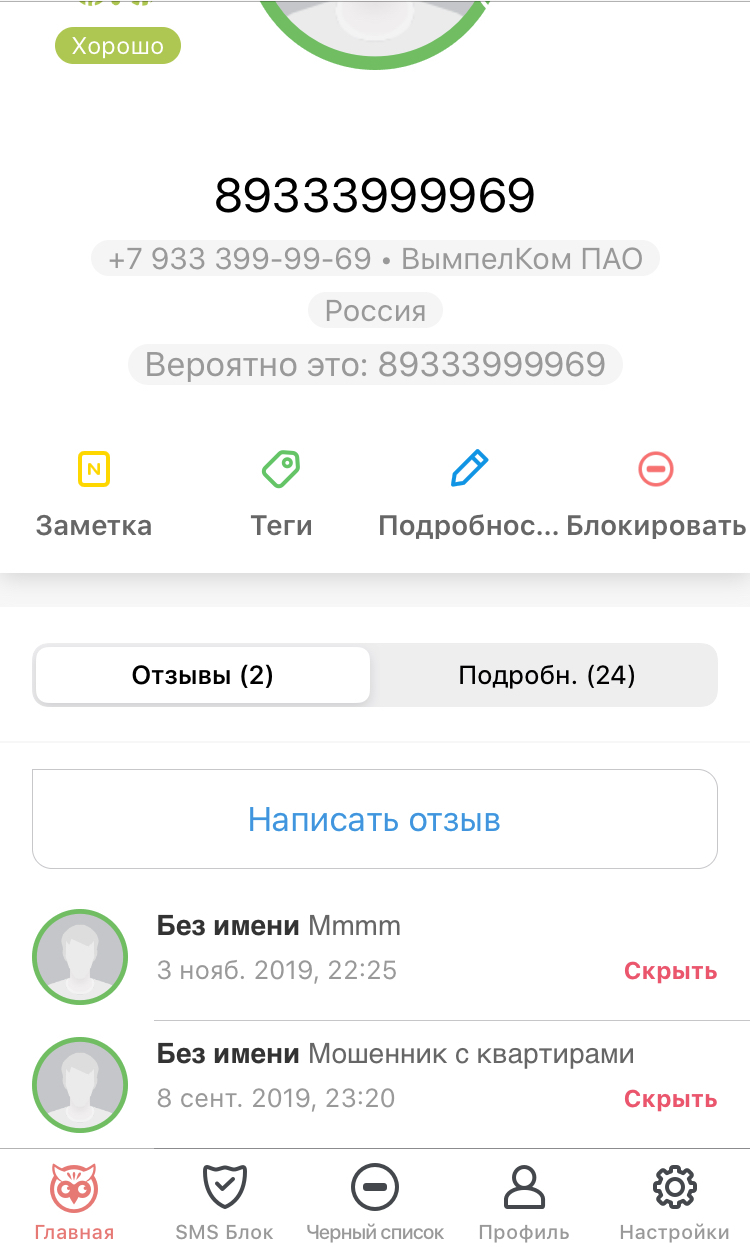Open the Главная tab
Screen dimensions: 750x1247
point(74,1201)
